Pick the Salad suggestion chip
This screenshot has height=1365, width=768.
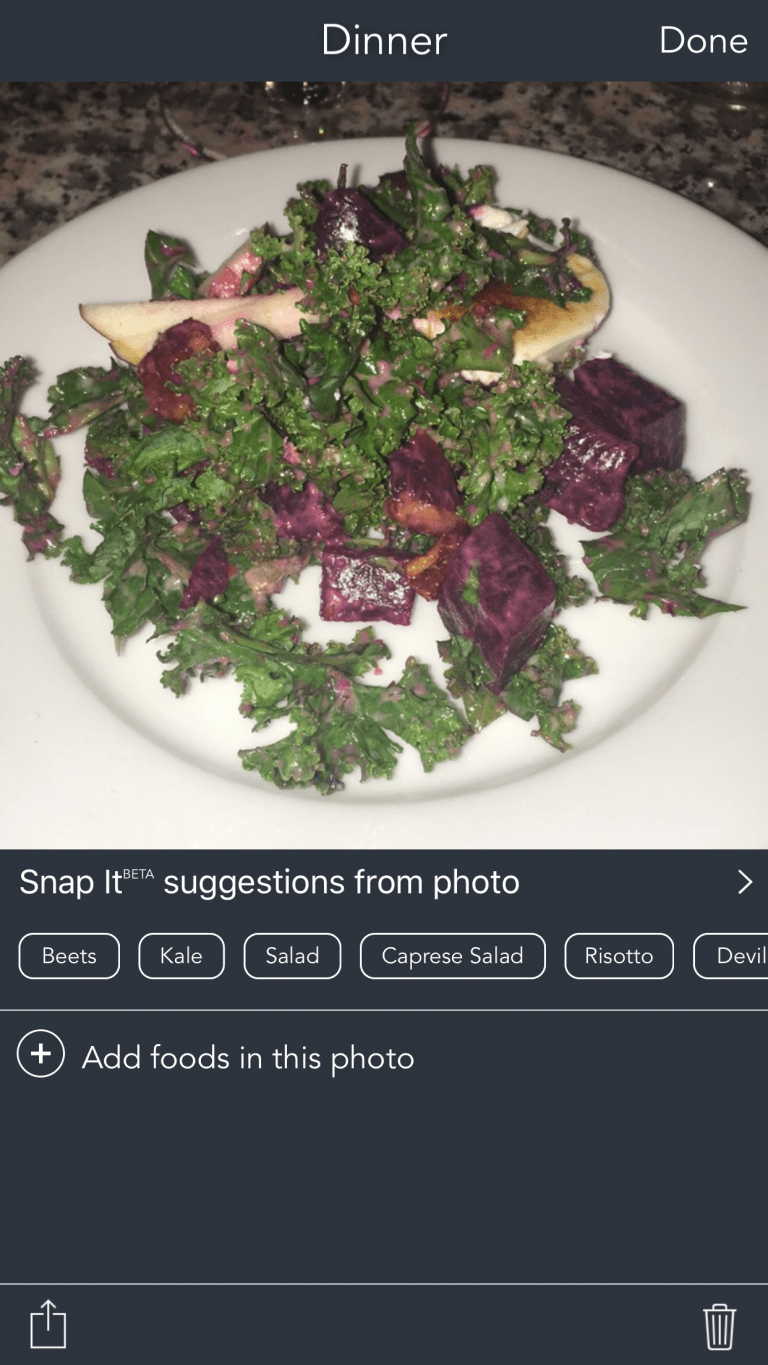[x=292, y=956]
